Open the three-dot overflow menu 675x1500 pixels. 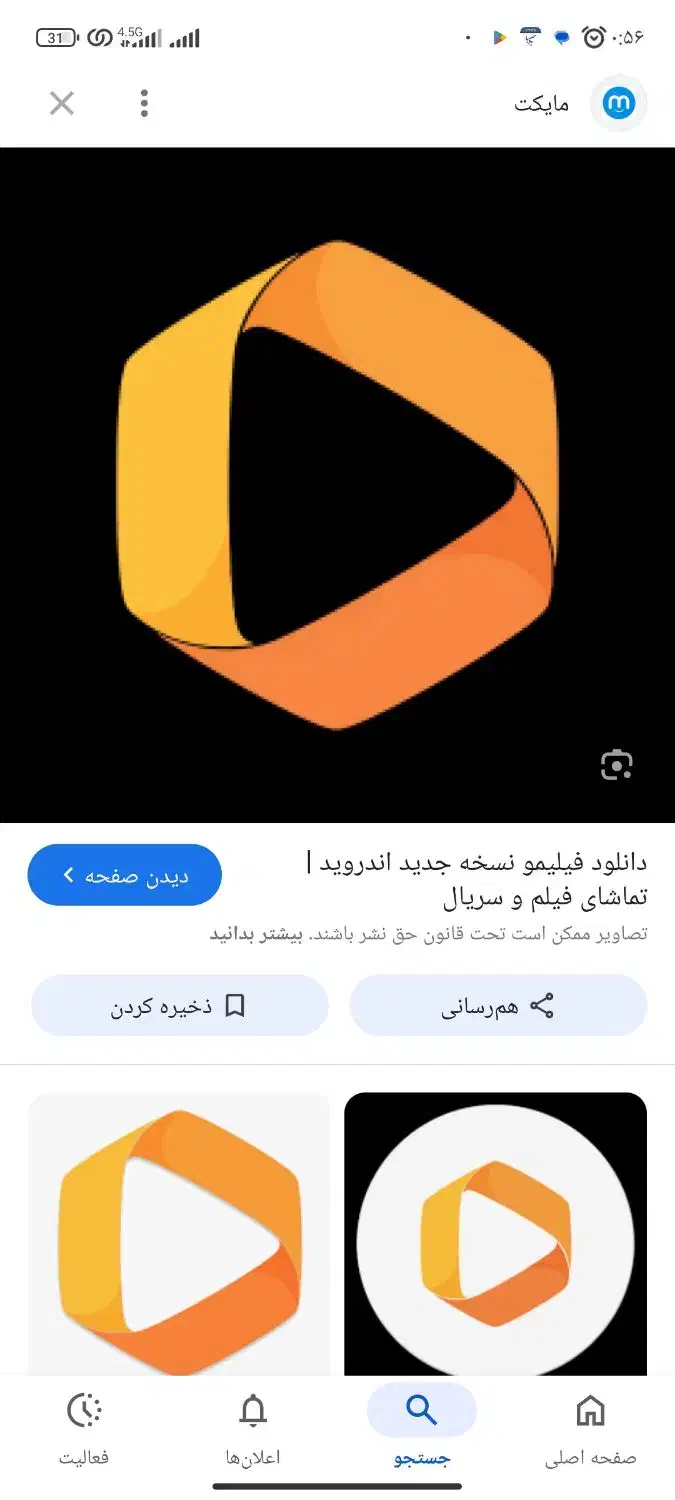coord(145,103)
